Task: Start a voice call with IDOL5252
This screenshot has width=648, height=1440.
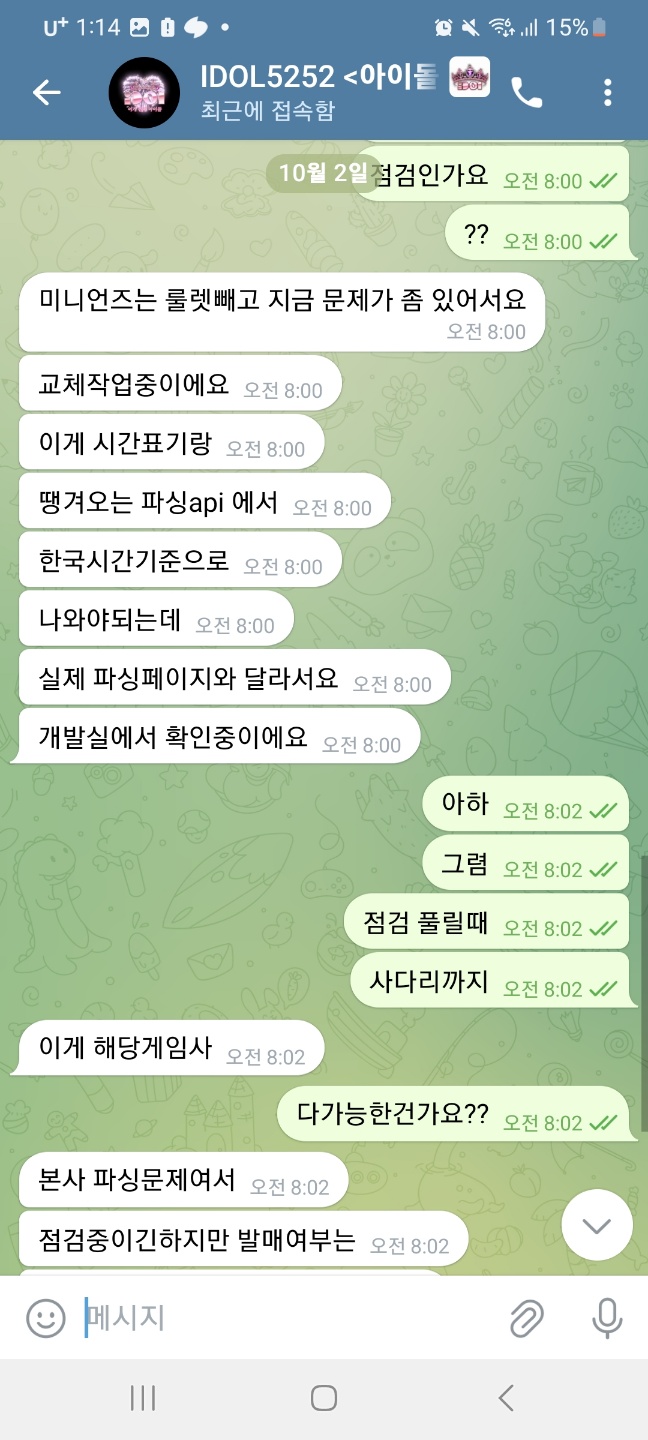Action: point(526,92)
